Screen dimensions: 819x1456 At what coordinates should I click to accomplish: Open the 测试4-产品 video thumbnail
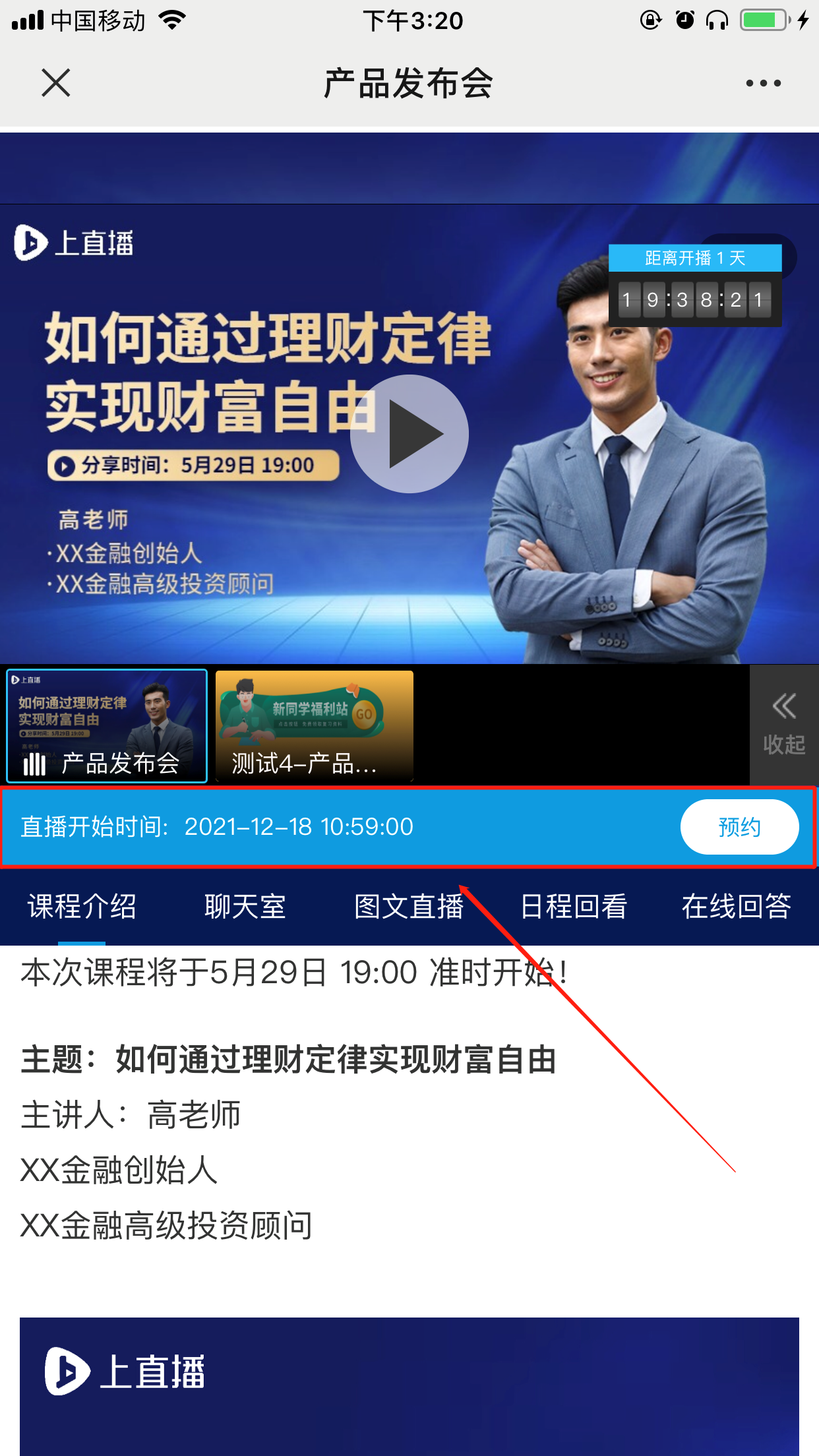pos(315,726)
